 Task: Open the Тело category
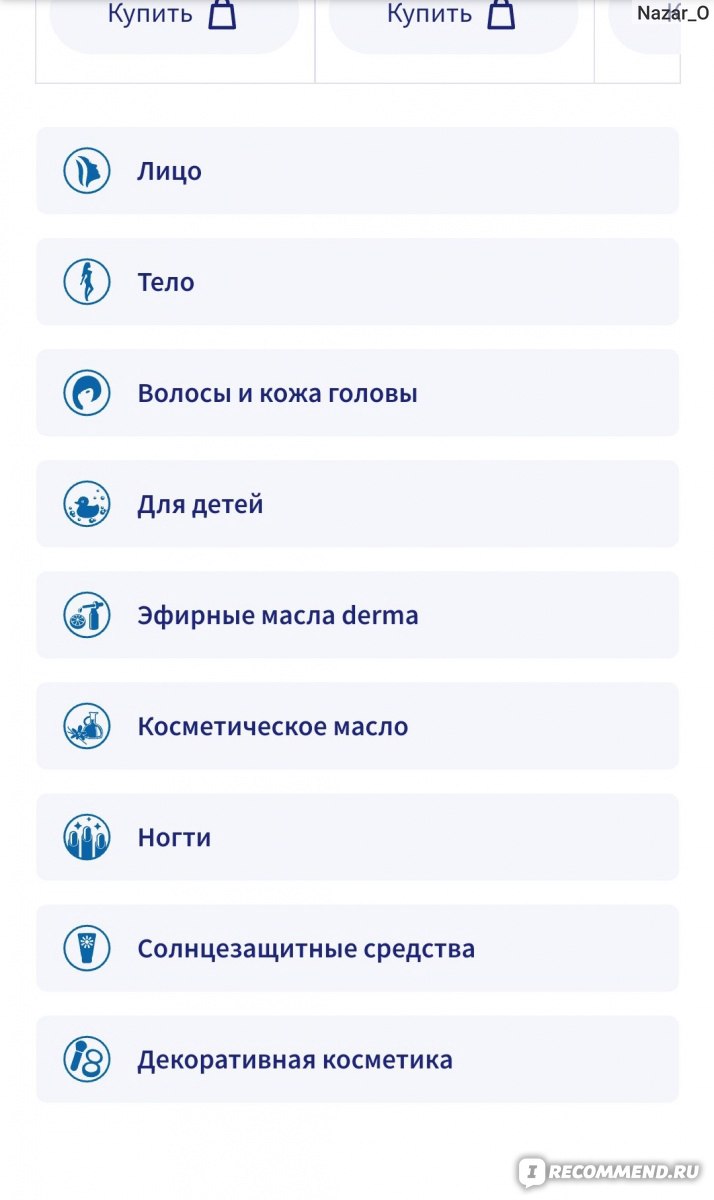click(x=357, y=282)
